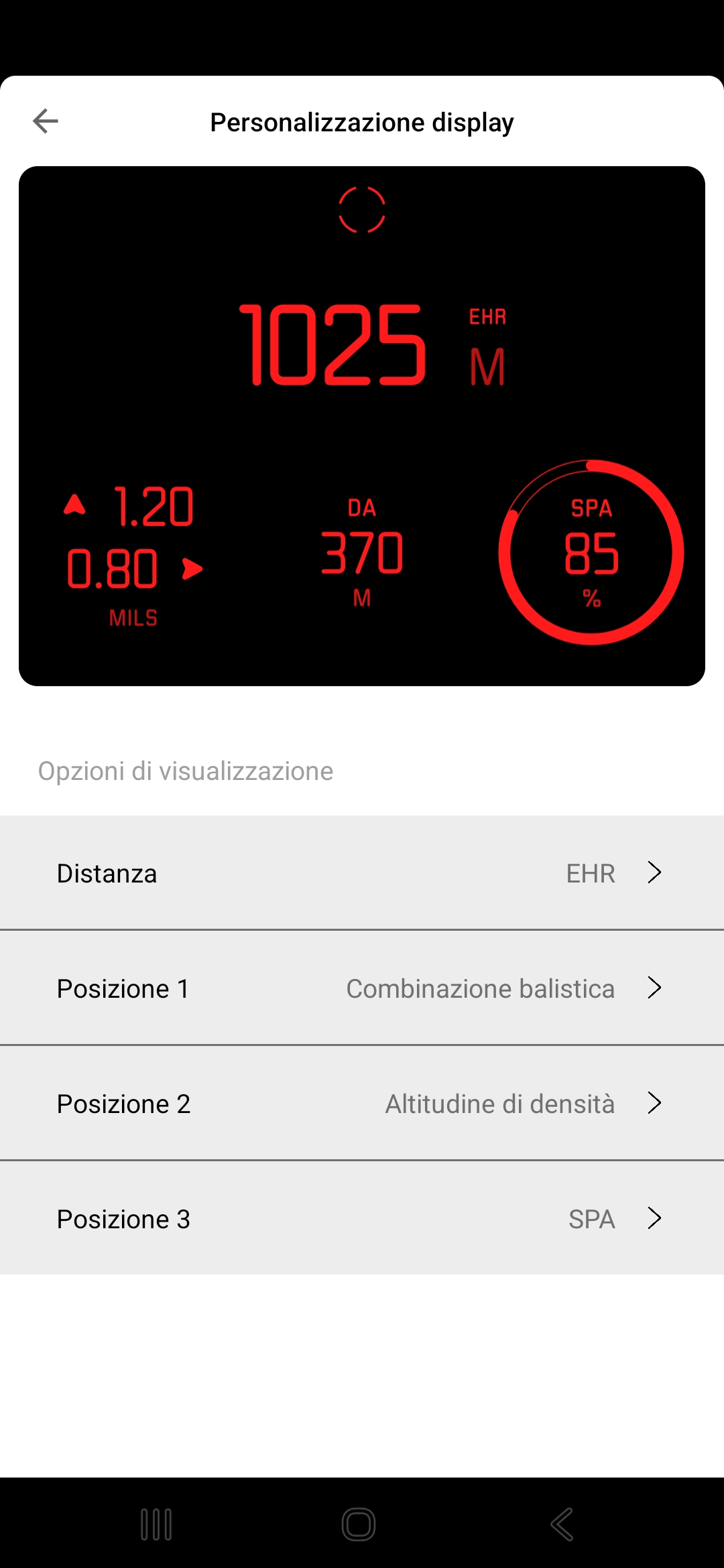Open the Distanza display option

tap(362, 872)
